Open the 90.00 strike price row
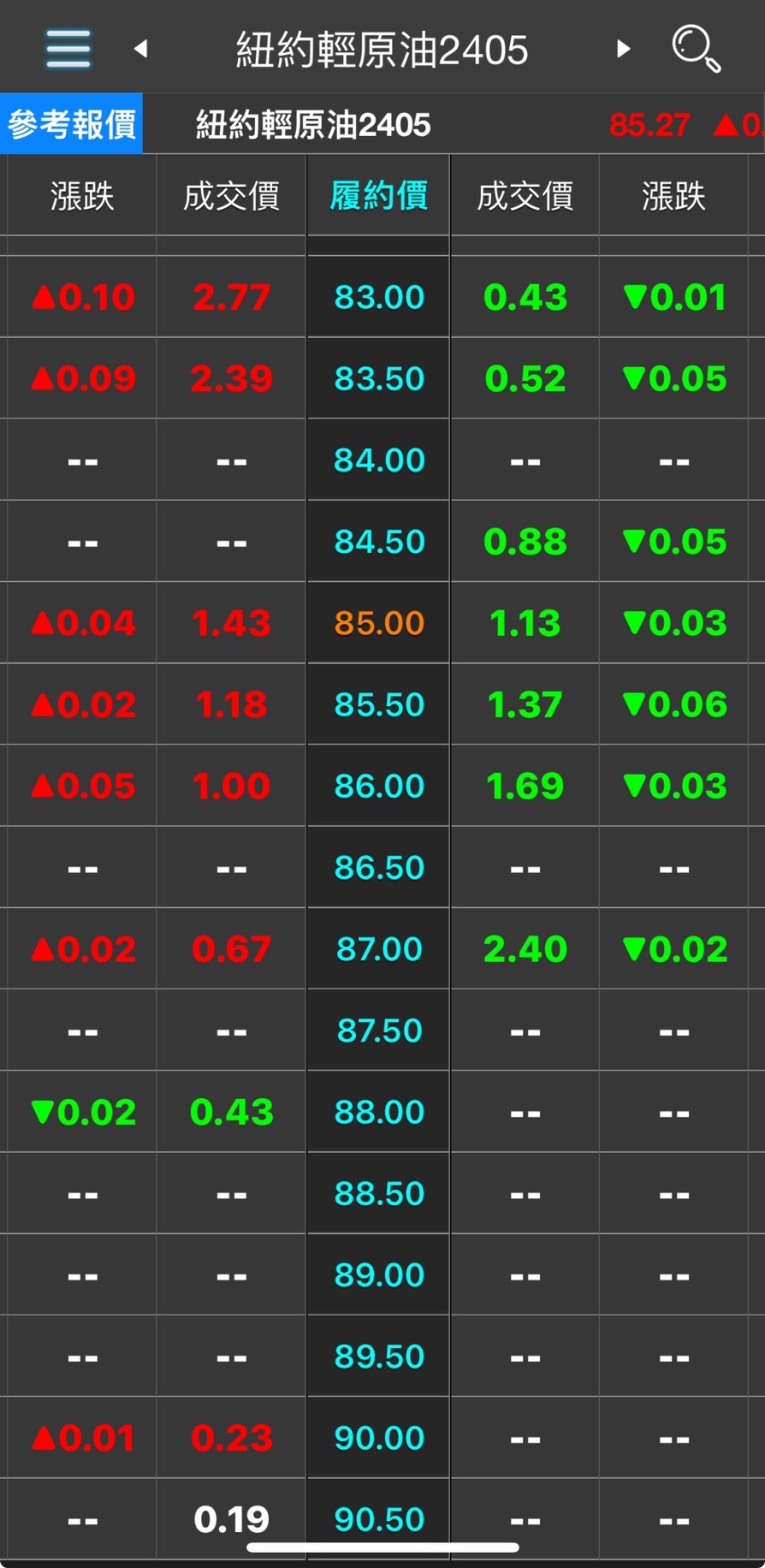Viewport: 765px width, 1568px height. pyautogui.click(x=382, y=1438)
